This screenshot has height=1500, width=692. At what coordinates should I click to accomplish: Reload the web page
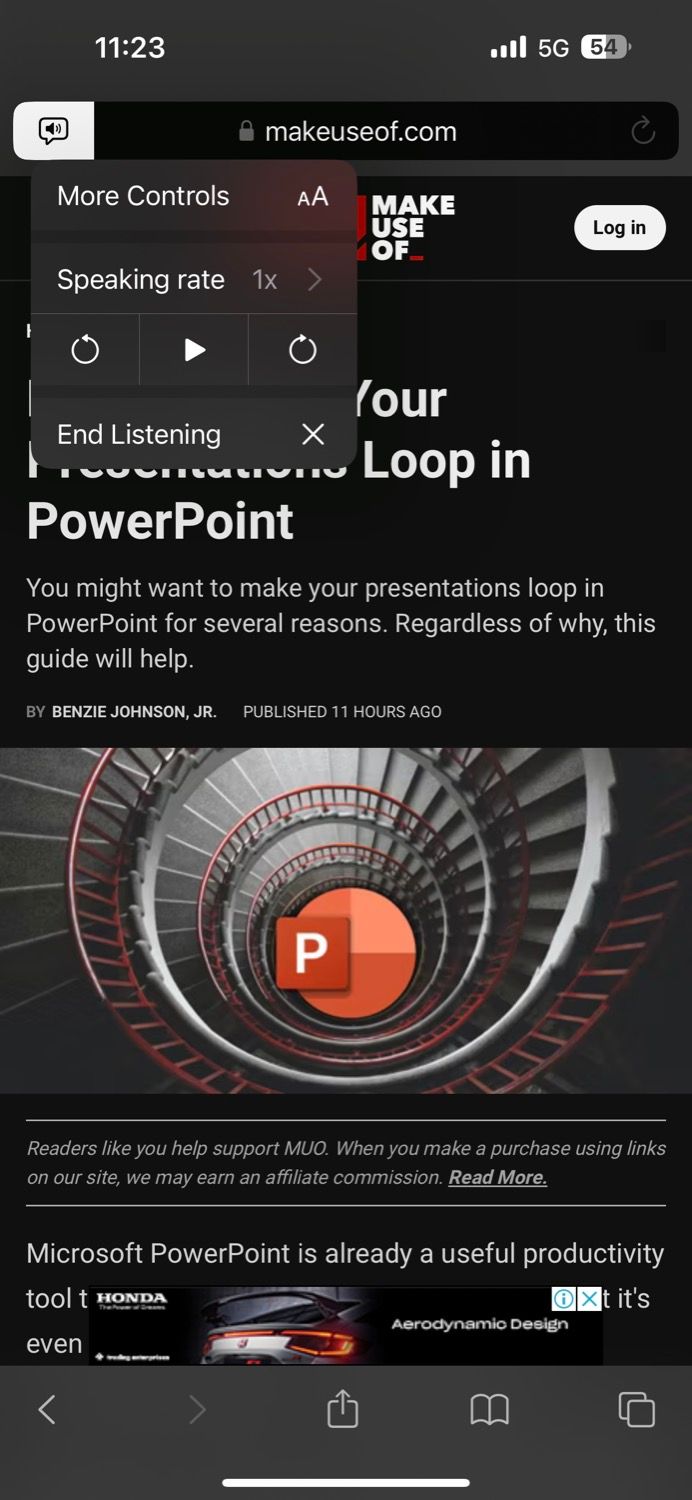click(x=643, y=130)
